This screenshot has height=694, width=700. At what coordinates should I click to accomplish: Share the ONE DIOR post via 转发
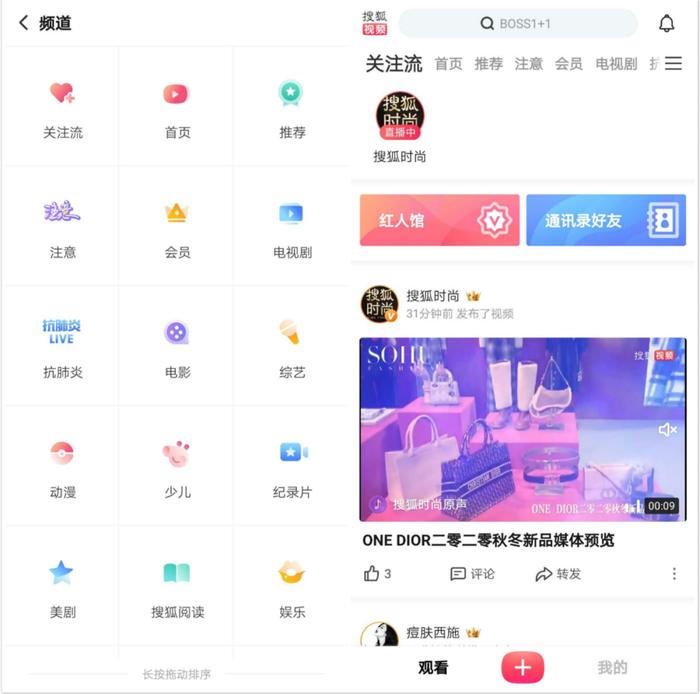click(x=558, y=574)
